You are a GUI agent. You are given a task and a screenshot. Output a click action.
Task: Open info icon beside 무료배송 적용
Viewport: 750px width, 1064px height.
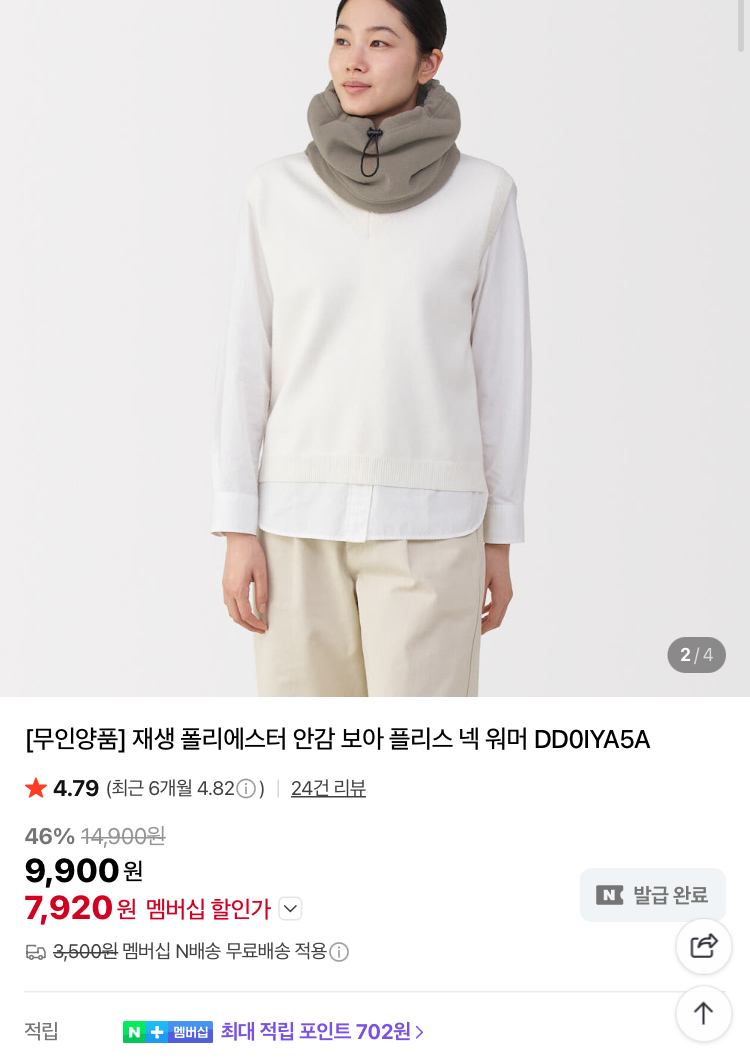pos(339,952)
